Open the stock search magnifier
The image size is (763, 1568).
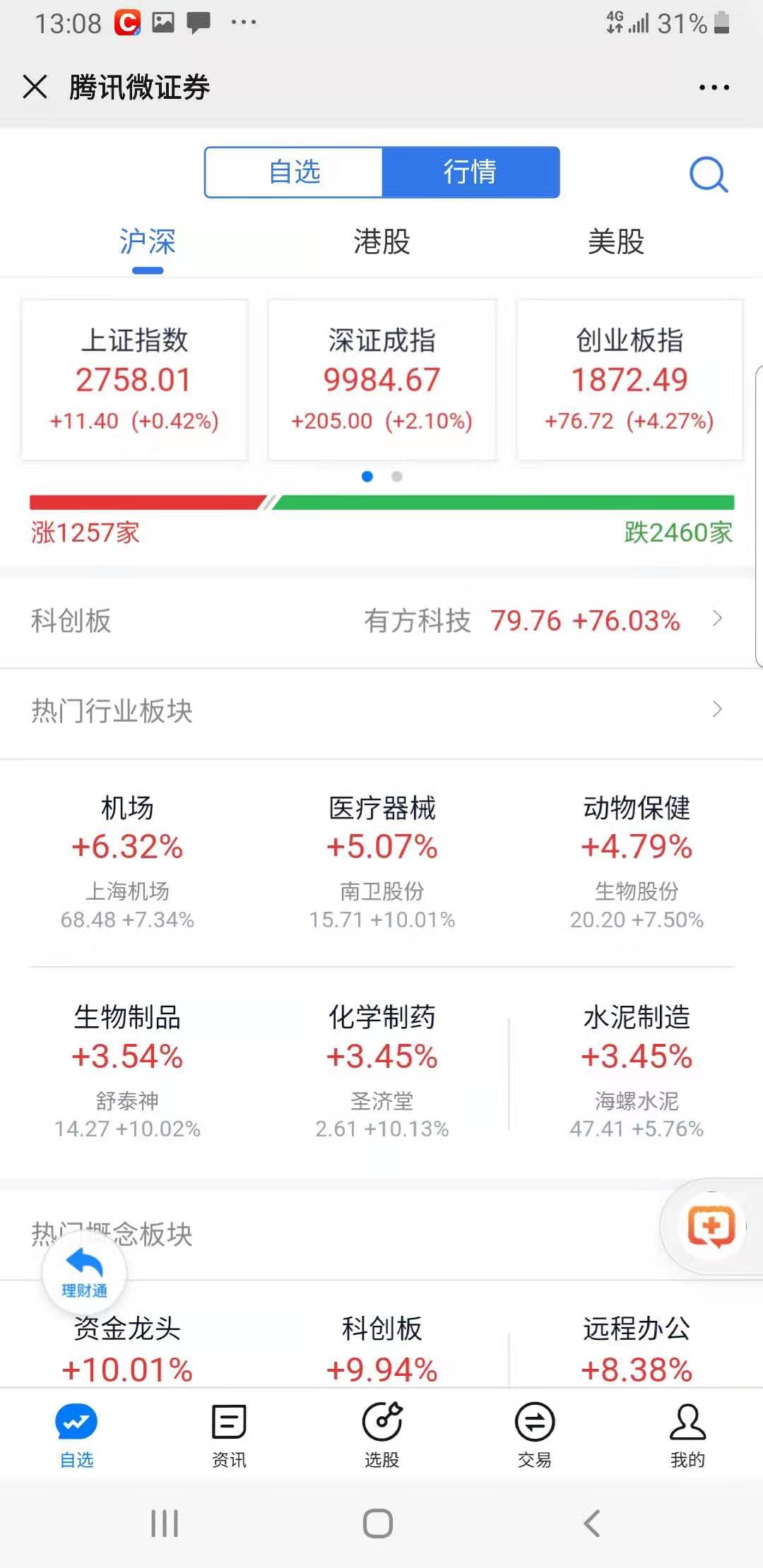pyautogui.click(x=708, y=174)
